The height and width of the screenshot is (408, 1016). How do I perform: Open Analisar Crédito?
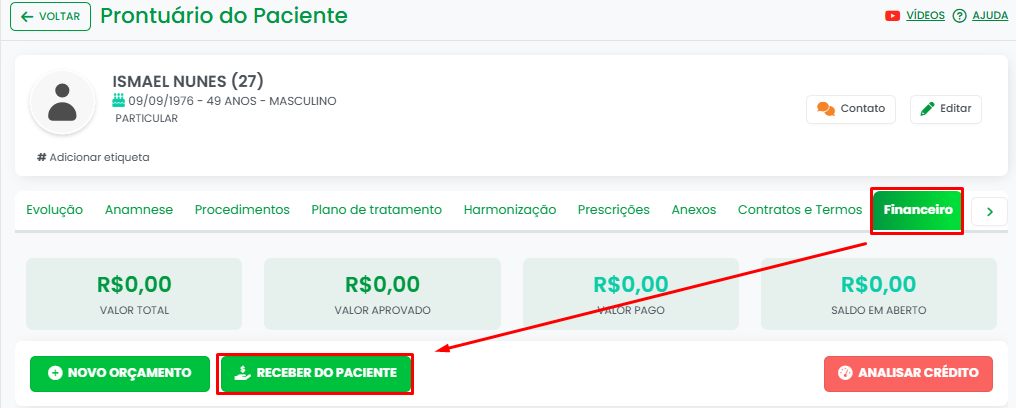click(908, 373)
